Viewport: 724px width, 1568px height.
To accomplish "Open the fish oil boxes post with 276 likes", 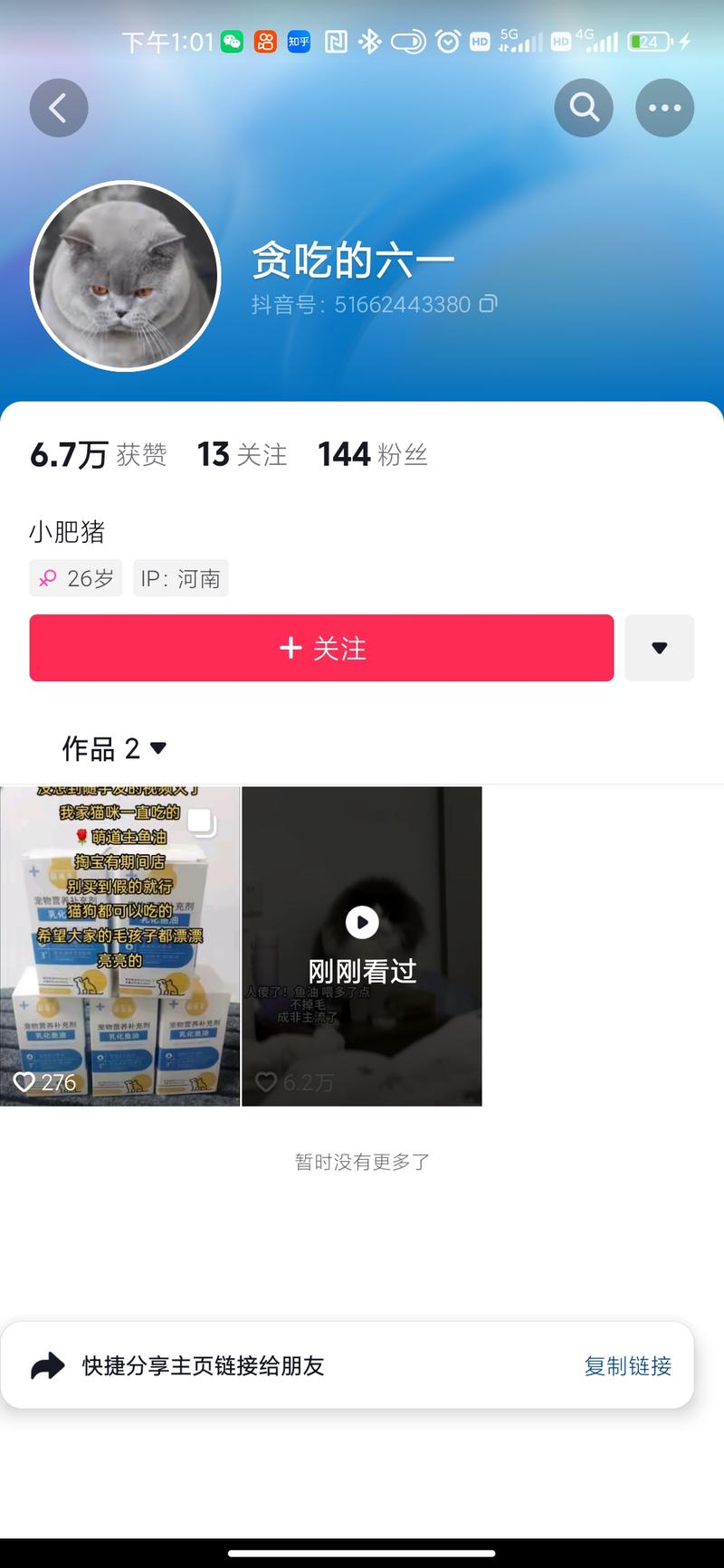I will coord(119,946).
